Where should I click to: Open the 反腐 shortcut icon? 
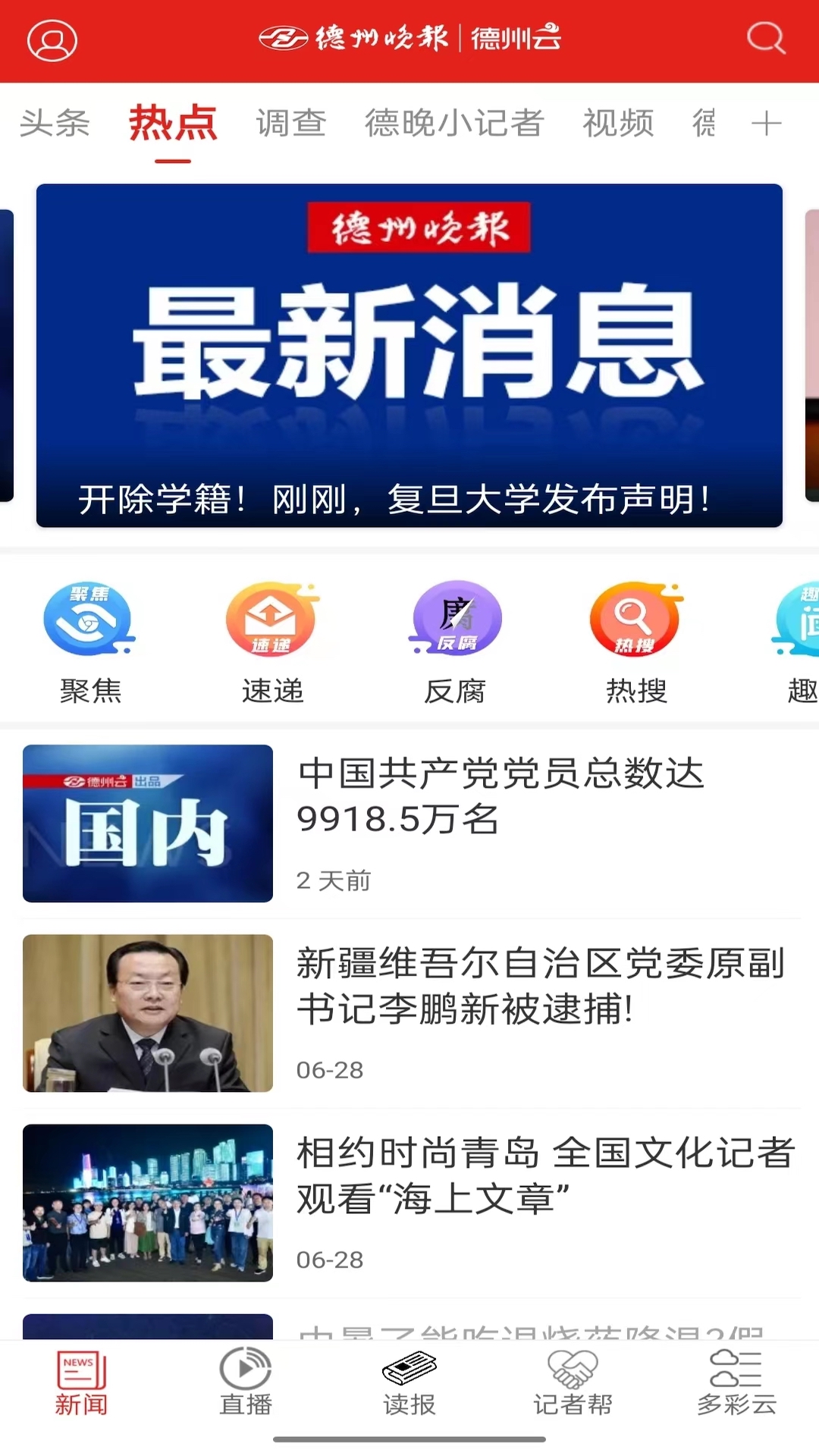[455, 620]
